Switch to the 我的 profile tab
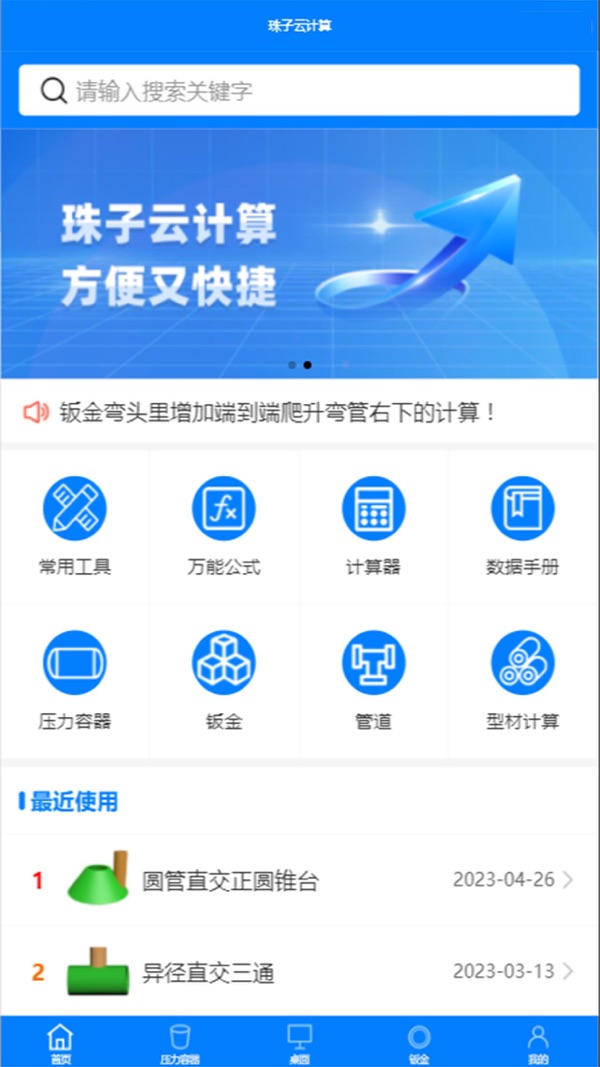This screenshot has width=600, height=1067. (x=538, y=1042)
